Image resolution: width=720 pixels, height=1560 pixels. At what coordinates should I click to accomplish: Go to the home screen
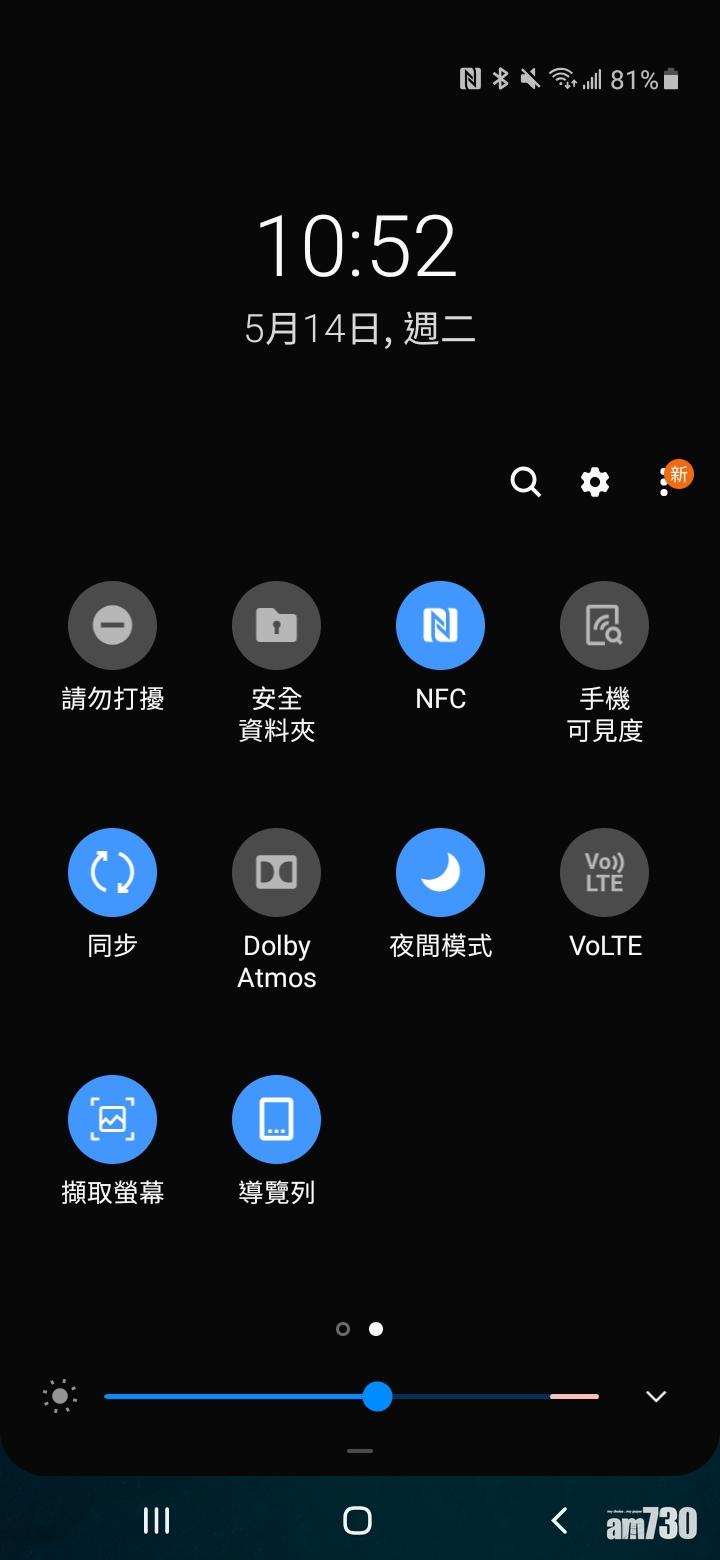coord(357,1521)
